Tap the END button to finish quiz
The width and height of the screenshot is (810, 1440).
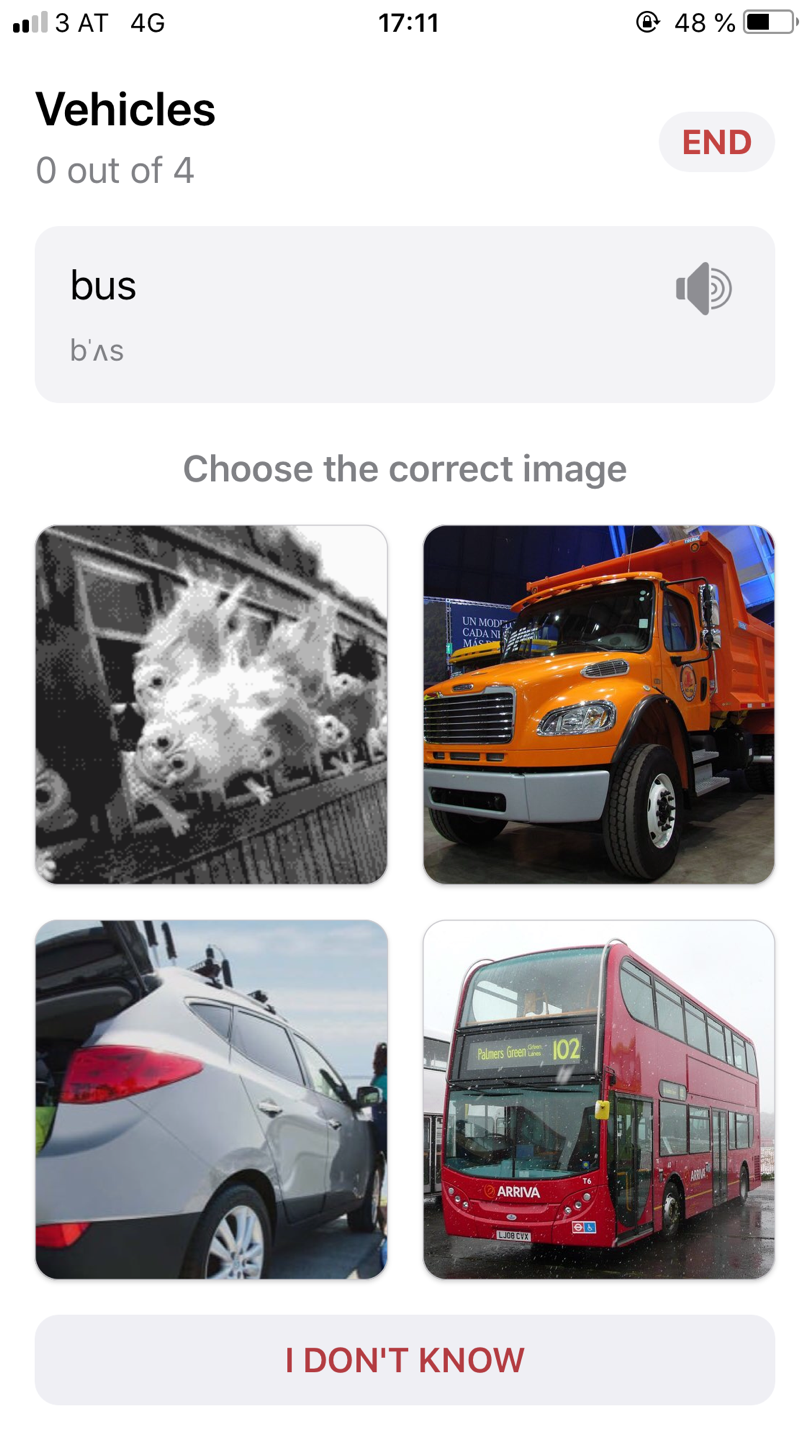pos(716,141)
